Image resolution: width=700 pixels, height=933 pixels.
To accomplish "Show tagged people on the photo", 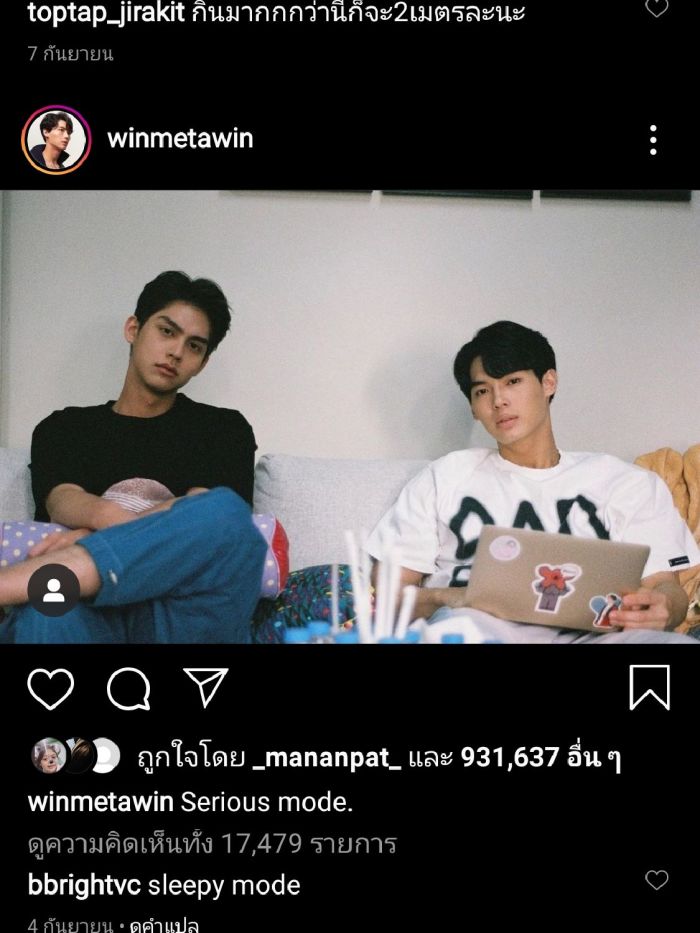I will click(53, 590).
